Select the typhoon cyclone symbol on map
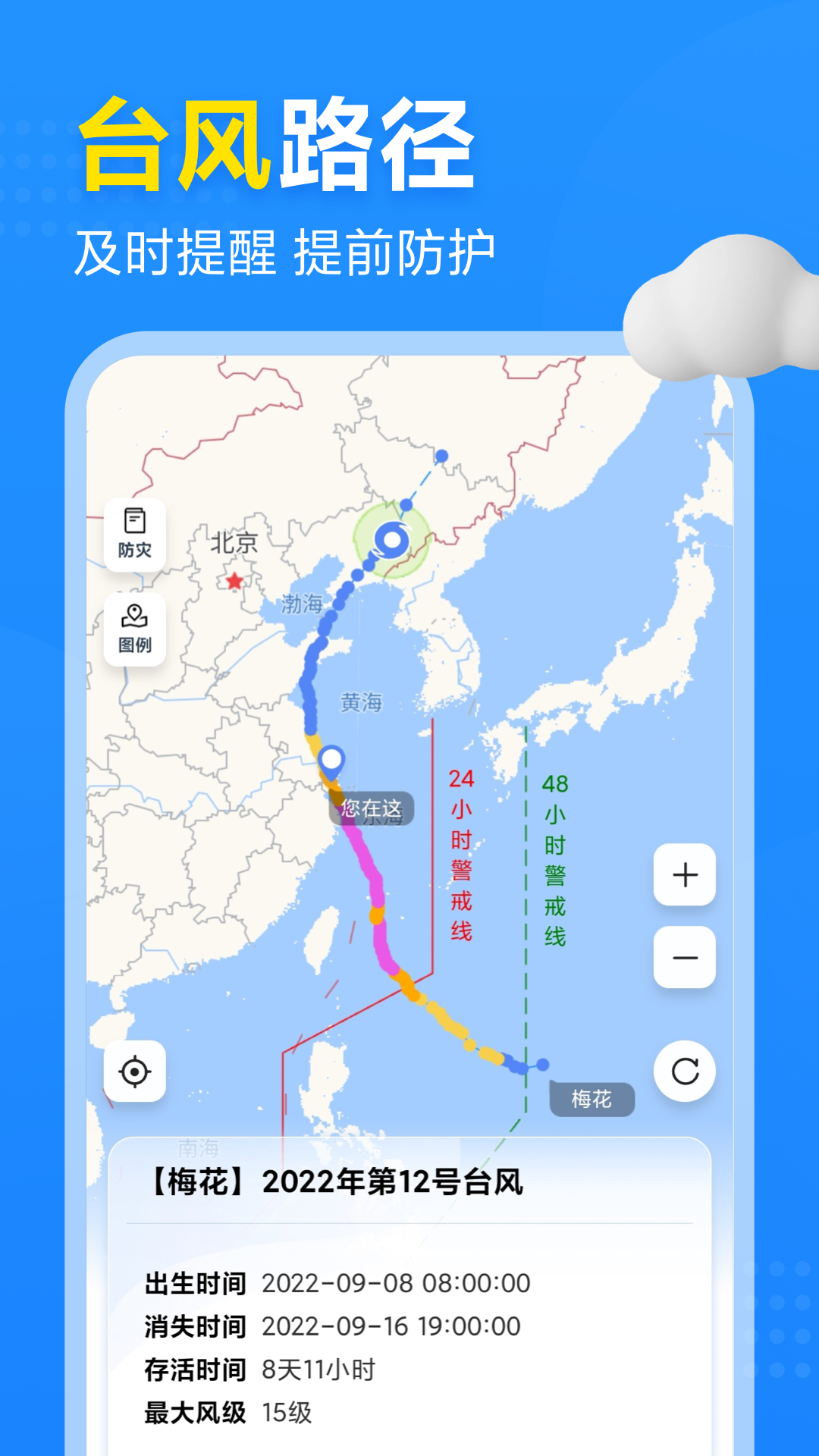Viewport: 819px width, 1456px height. pos(390,540)
